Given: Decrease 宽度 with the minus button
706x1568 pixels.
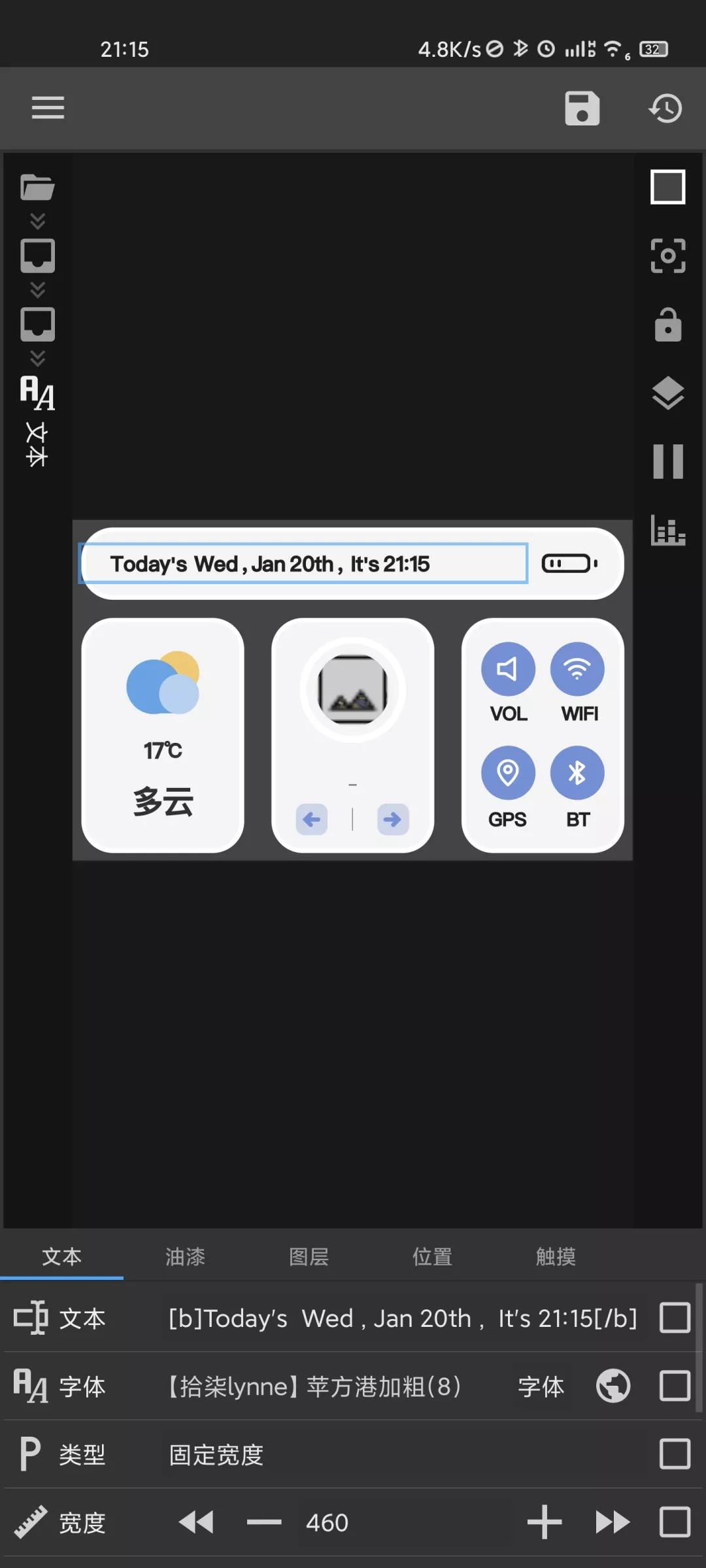Looking at the screenshot, I should tap(264, 1523).
